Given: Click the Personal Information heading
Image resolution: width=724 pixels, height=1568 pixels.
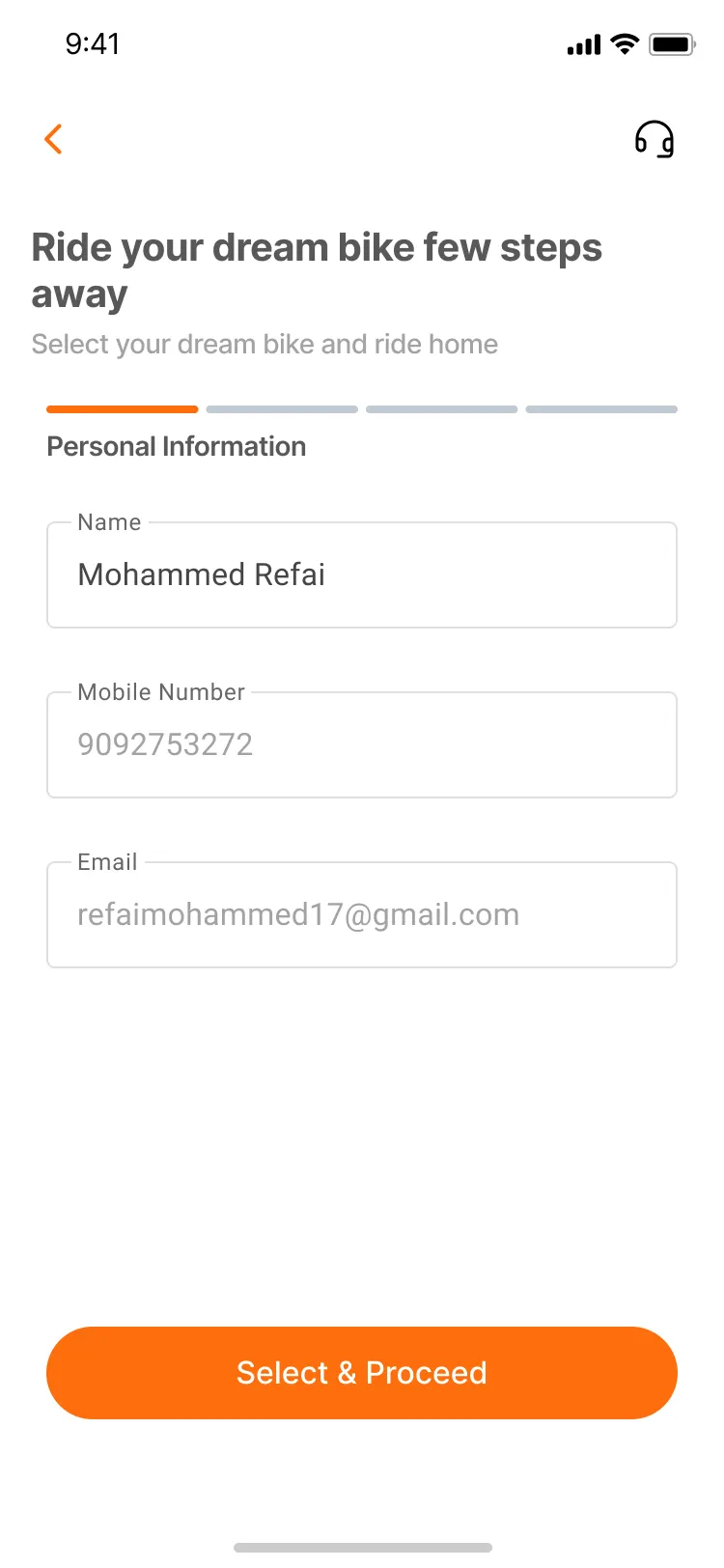Looking at the screenshot, I should click(x=176, y=446).
